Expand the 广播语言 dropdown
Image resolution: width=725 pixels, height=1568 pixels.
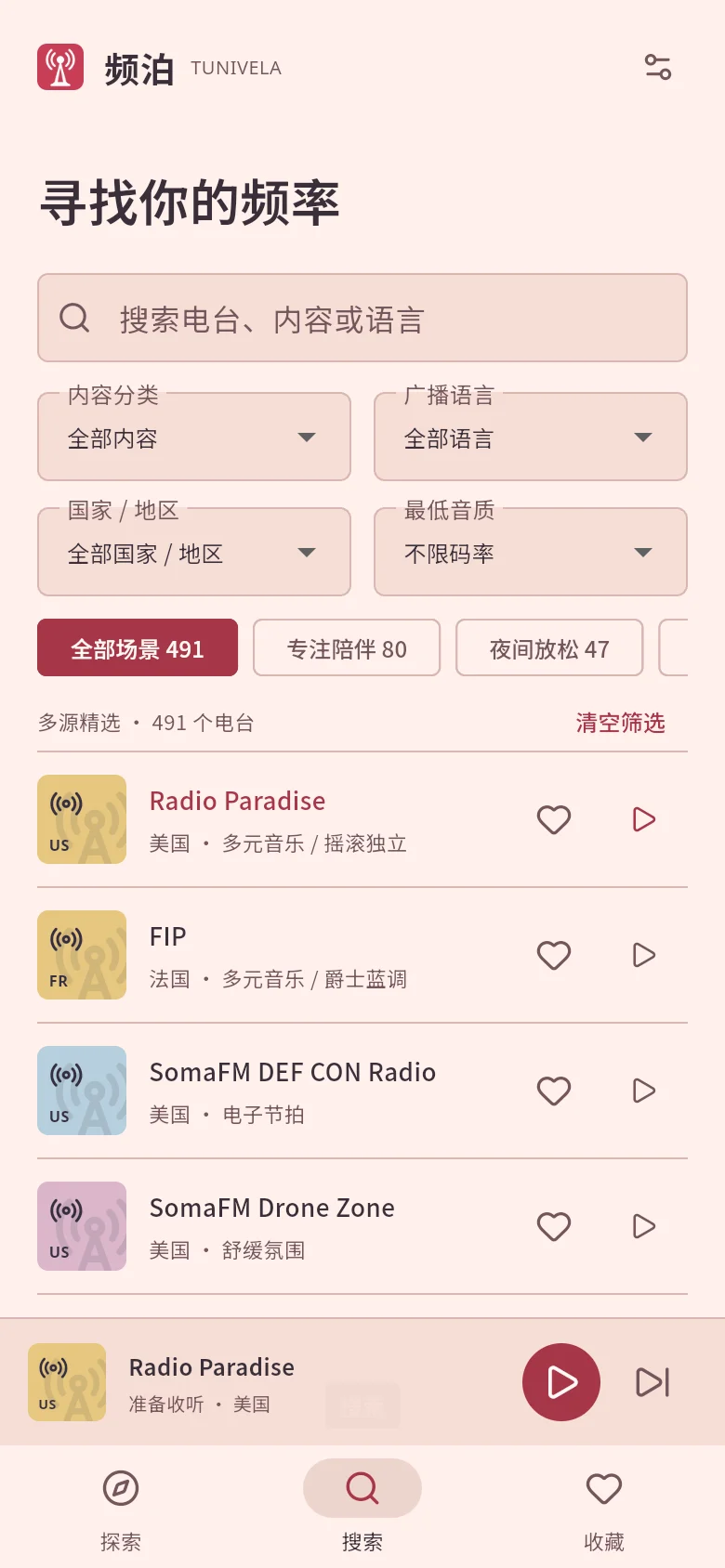tap(531, 437)
